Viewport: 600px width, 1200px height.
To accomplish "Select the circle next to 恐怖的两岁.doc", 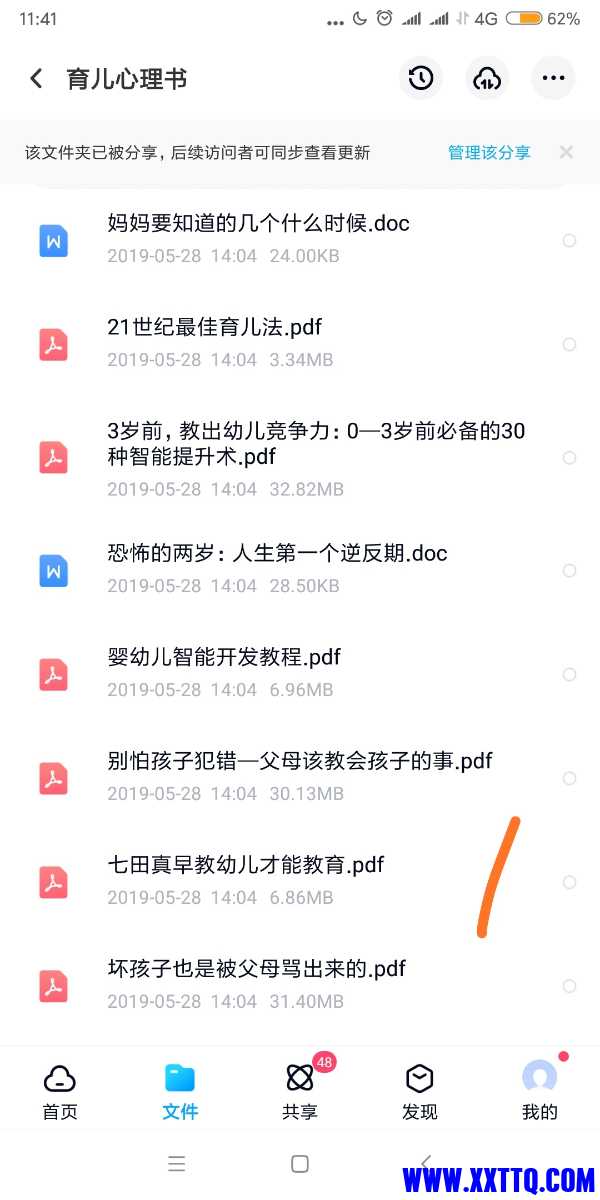I will pyautogui.click(x=569, y=571).
